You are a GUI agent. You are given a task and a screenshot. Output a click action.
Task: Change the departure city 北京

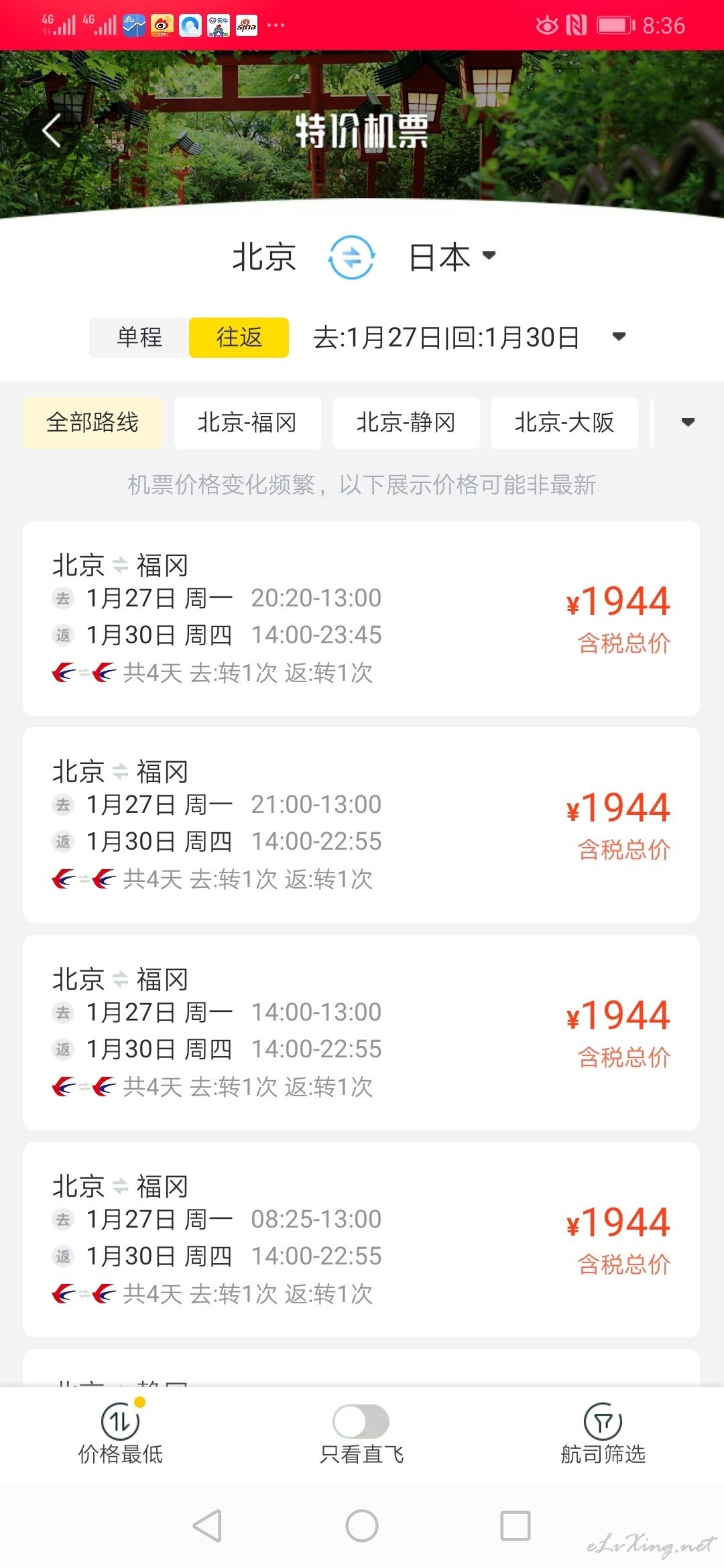[264, 257]
